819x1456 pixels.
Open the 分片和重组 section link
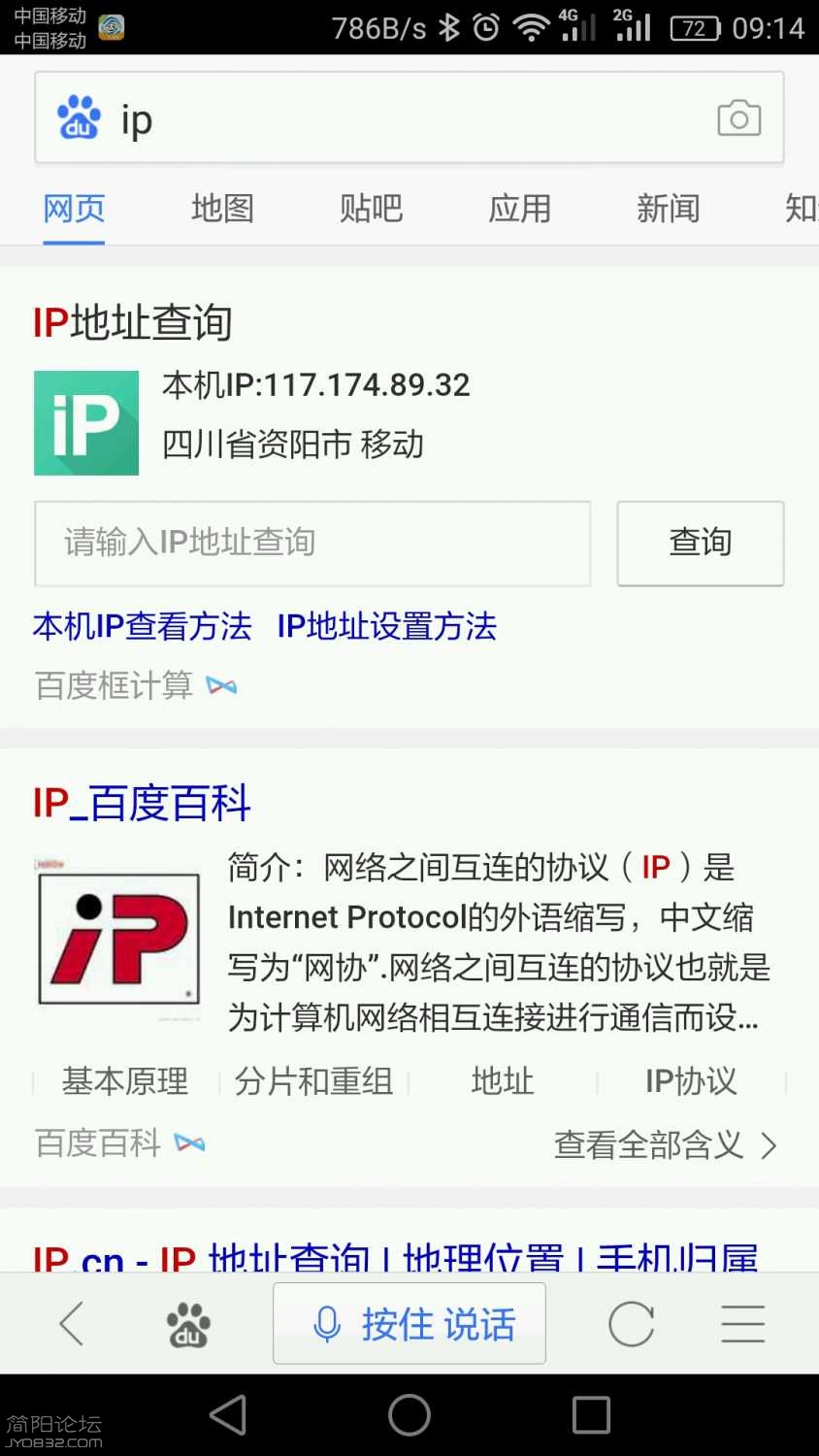(x=313, y=1080)
